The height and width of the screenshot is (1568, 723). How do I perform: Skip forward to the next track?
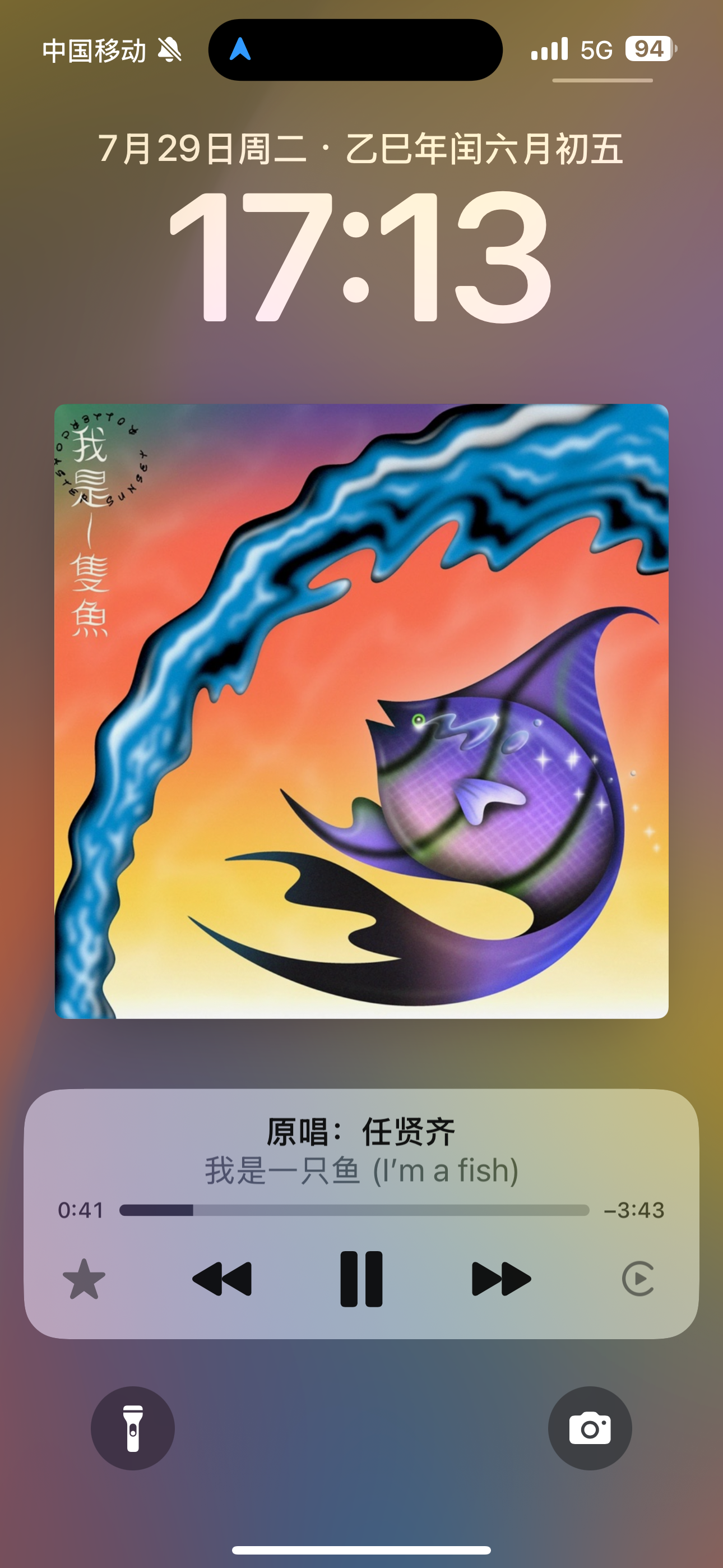(x=501, y=1279)
